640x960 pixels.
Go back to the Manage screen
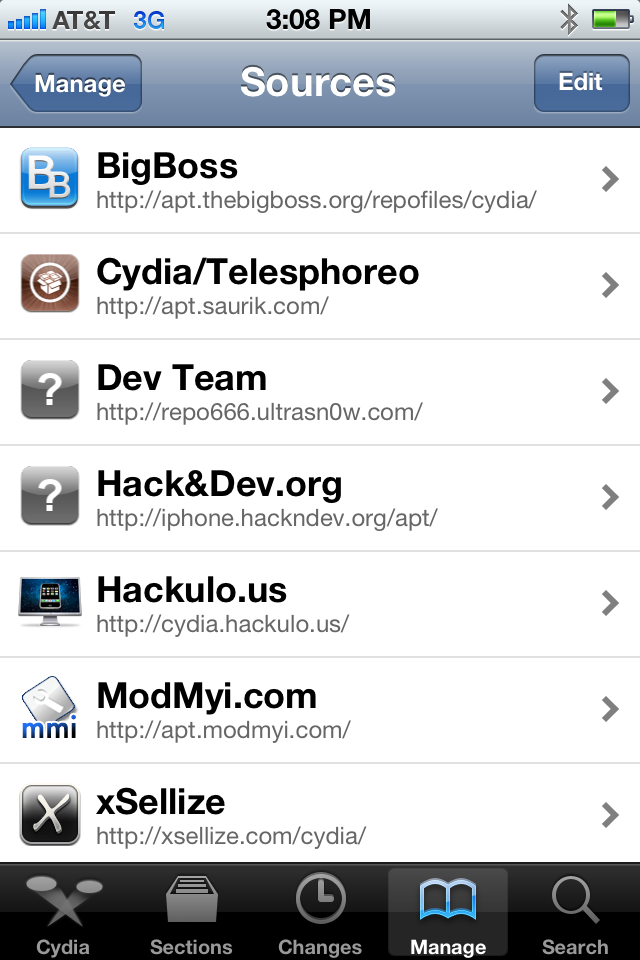(x=78, y=83)
